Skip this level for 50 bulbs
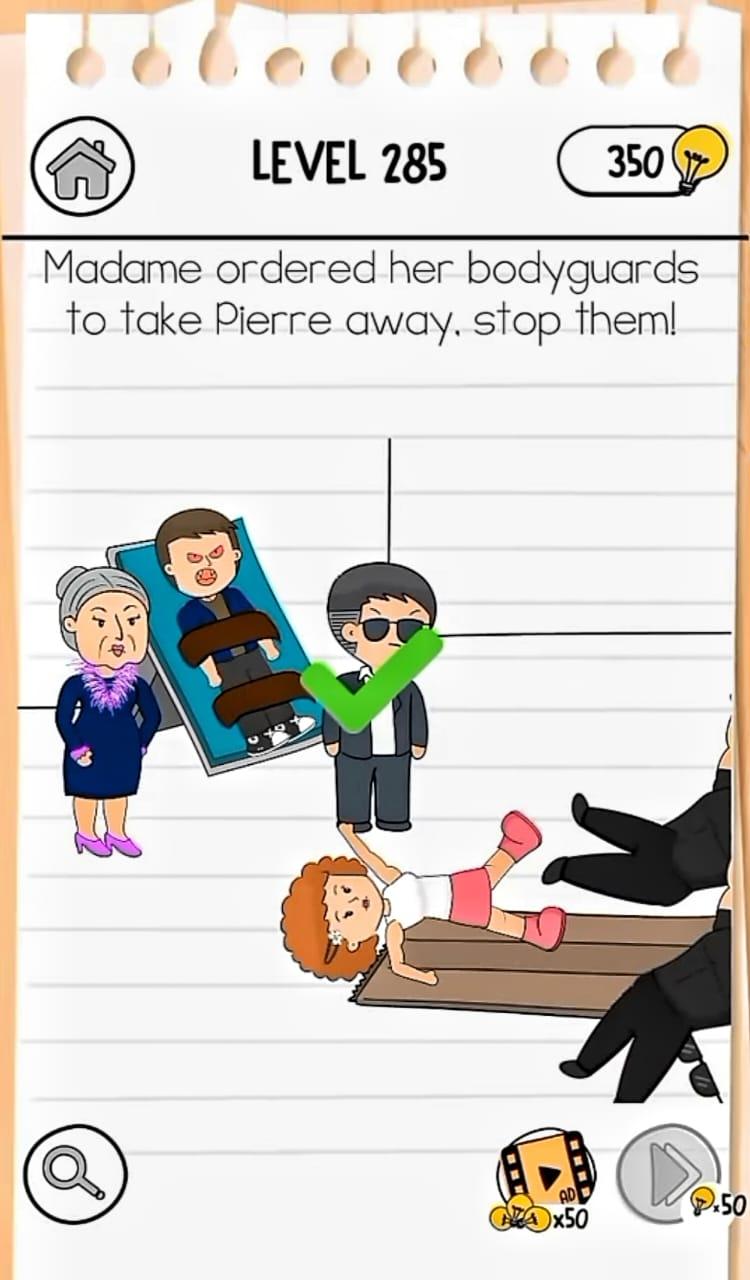 coord(668,1174)
